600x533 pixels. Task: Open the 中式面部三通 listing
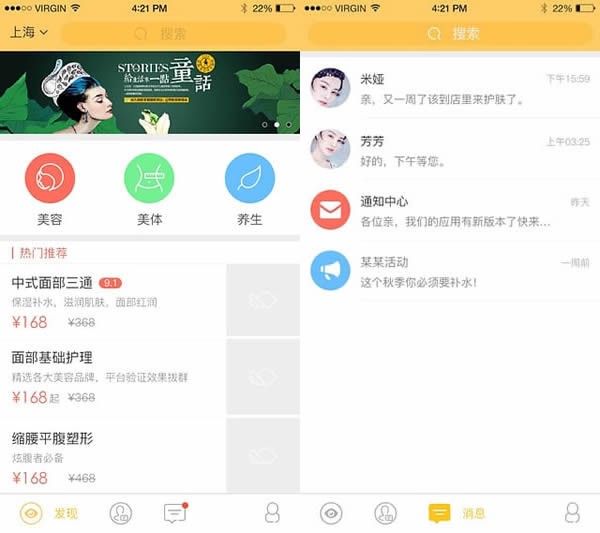115,300
